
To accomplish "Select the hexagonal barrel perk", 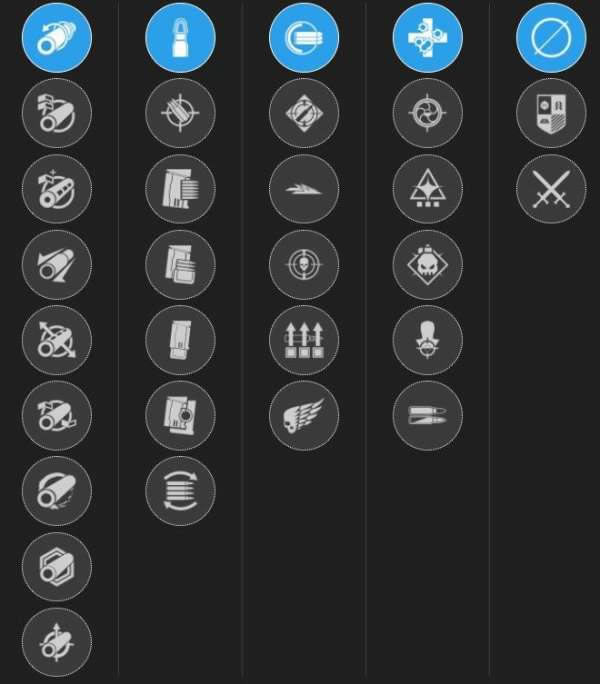I will pyautogui.click(x=56, y=567).
